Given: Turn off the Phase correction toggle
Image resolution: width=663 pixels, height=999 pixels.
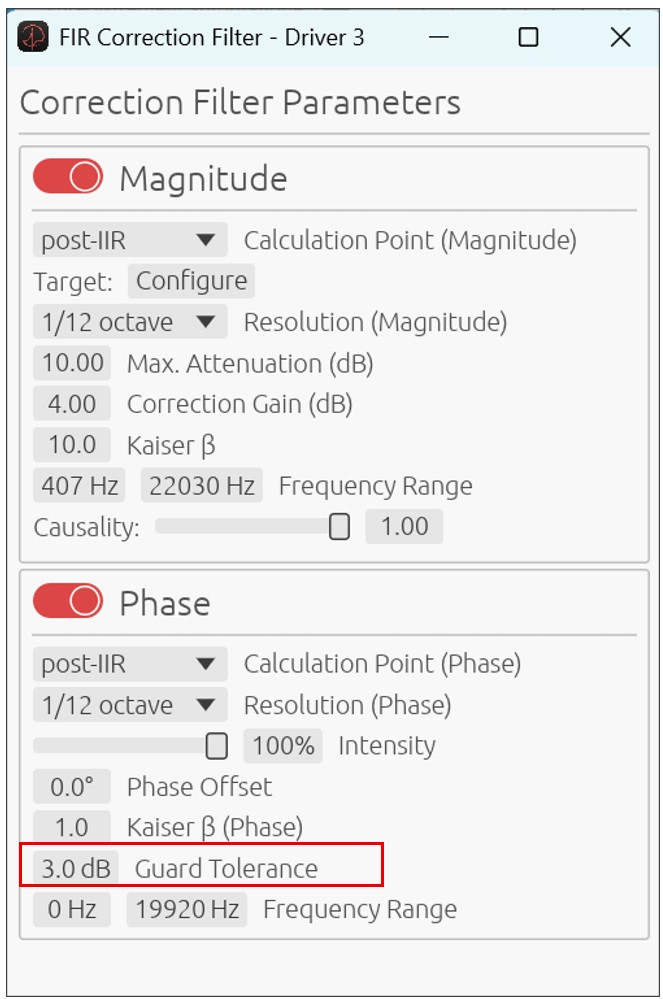Looking at the screenshot, I should (x=68, y=601).
